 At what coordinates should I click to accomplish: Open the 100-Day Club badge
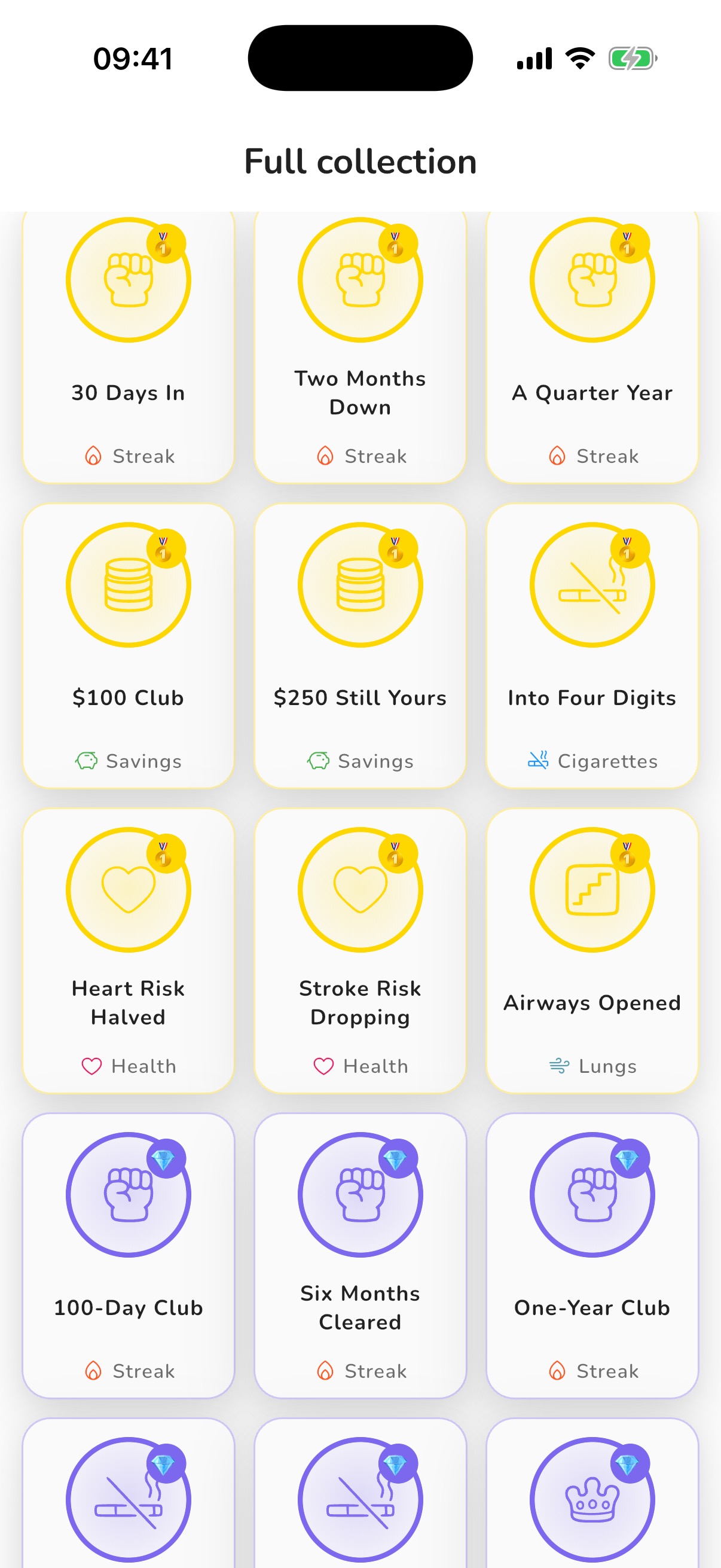[x=129, y=1256]
